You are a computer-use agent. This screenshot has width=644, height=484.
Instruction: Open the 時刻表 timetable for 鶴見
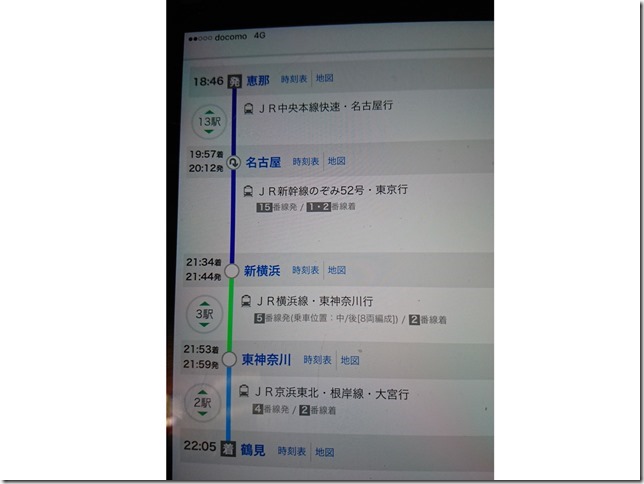click(x=292, y=451)
